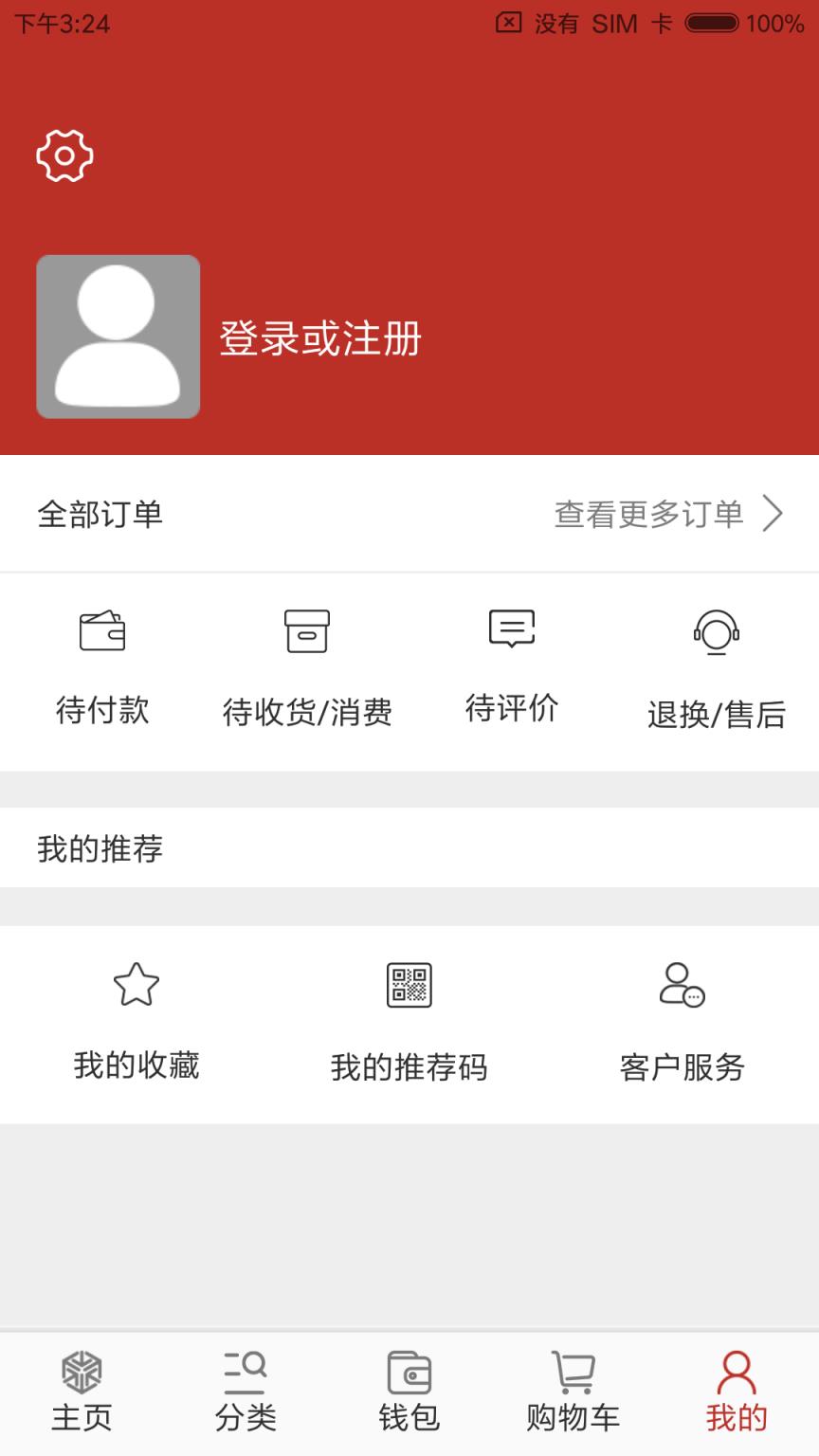
Task: Open the 待收货/消费 package box icon
Action: tap(306, 630)
